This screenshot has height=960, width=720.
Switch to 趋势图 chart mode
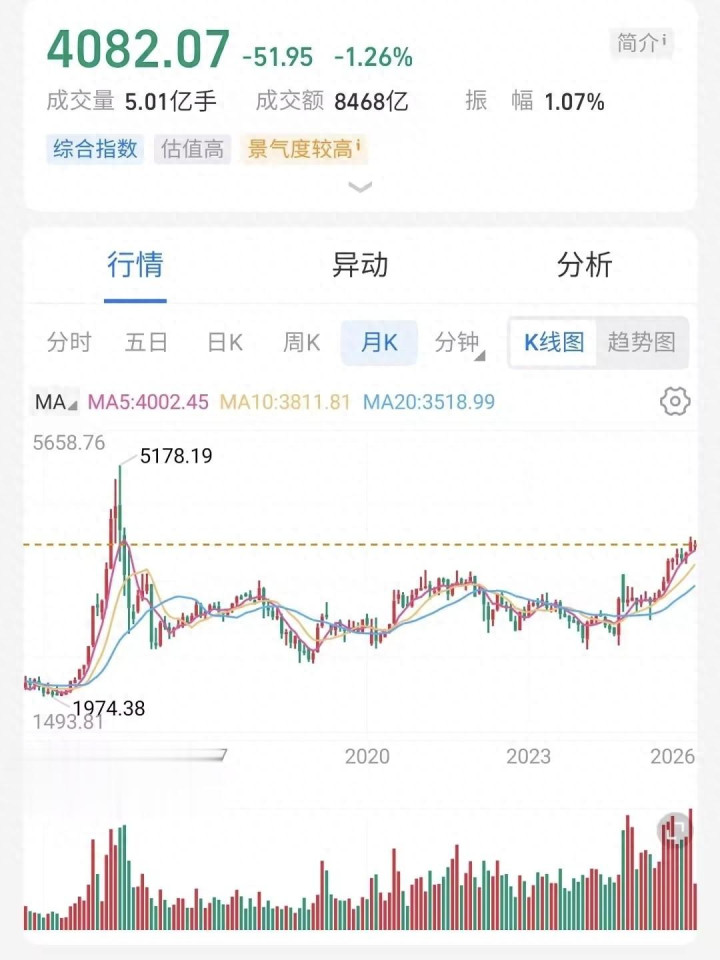click(x=641, y=343)
